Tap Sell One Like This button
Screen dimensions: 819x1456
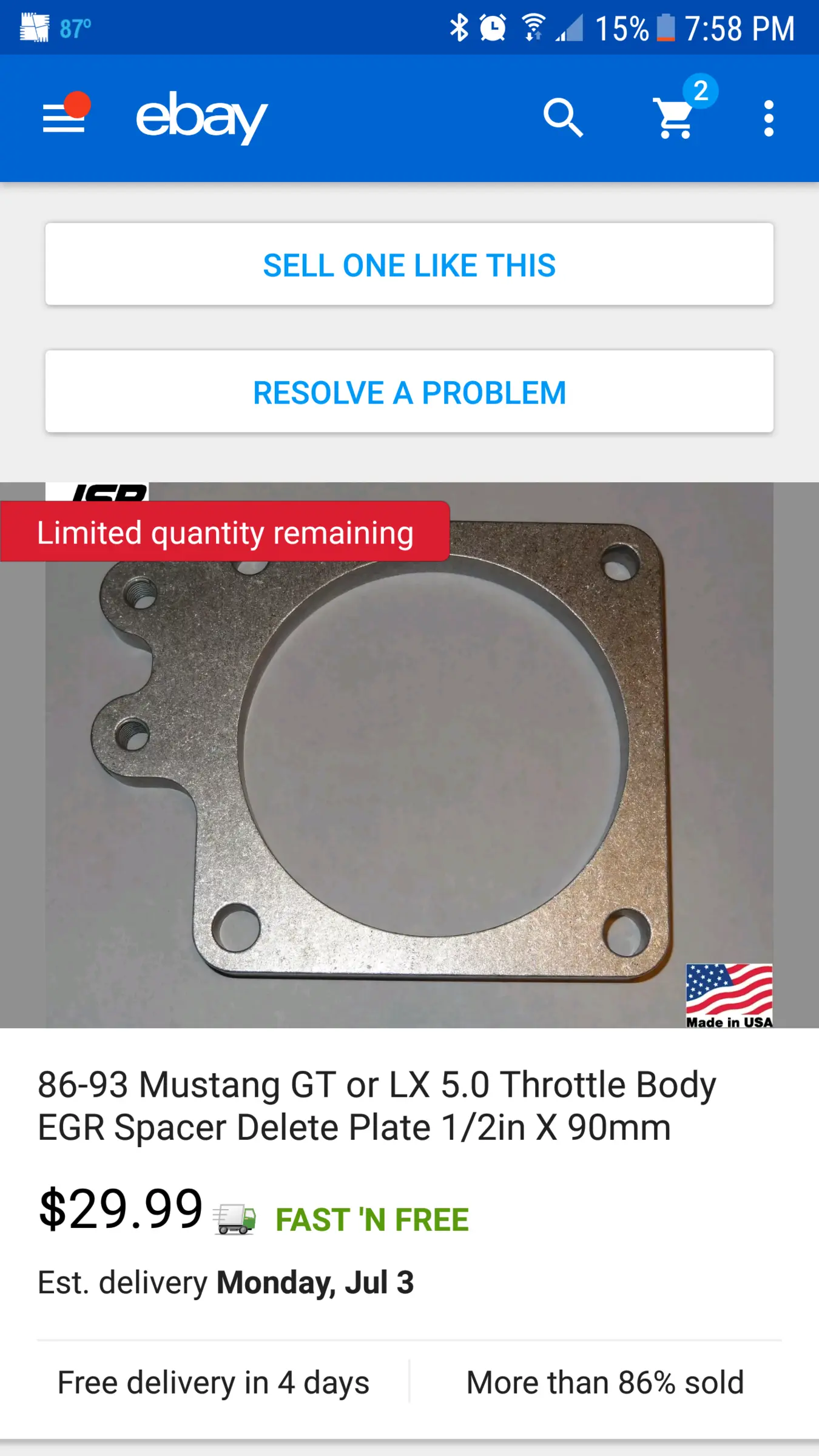coord(409,265)
